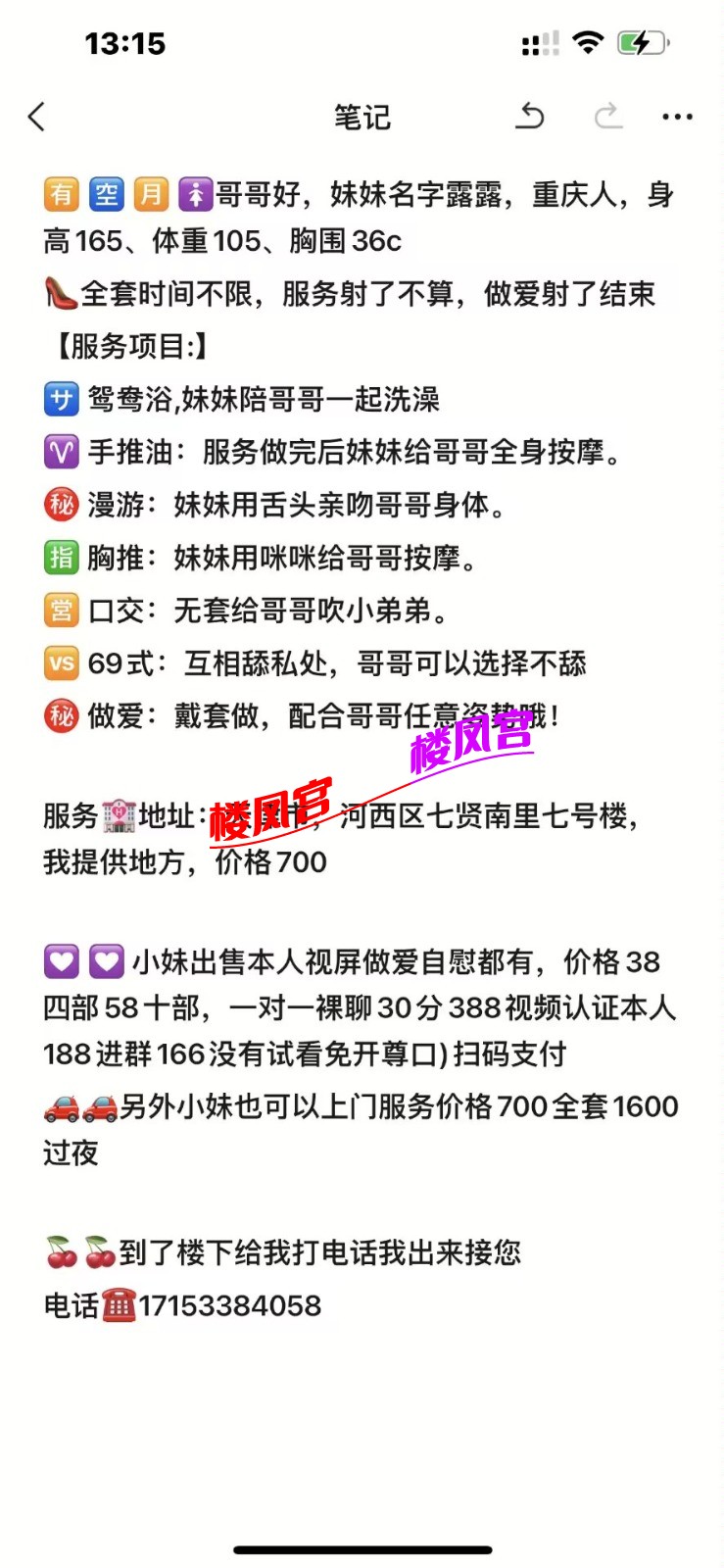Viewport: 724px width, 1568px height.
Task: Open the three-dot more menu
Action: pos(677,117)
